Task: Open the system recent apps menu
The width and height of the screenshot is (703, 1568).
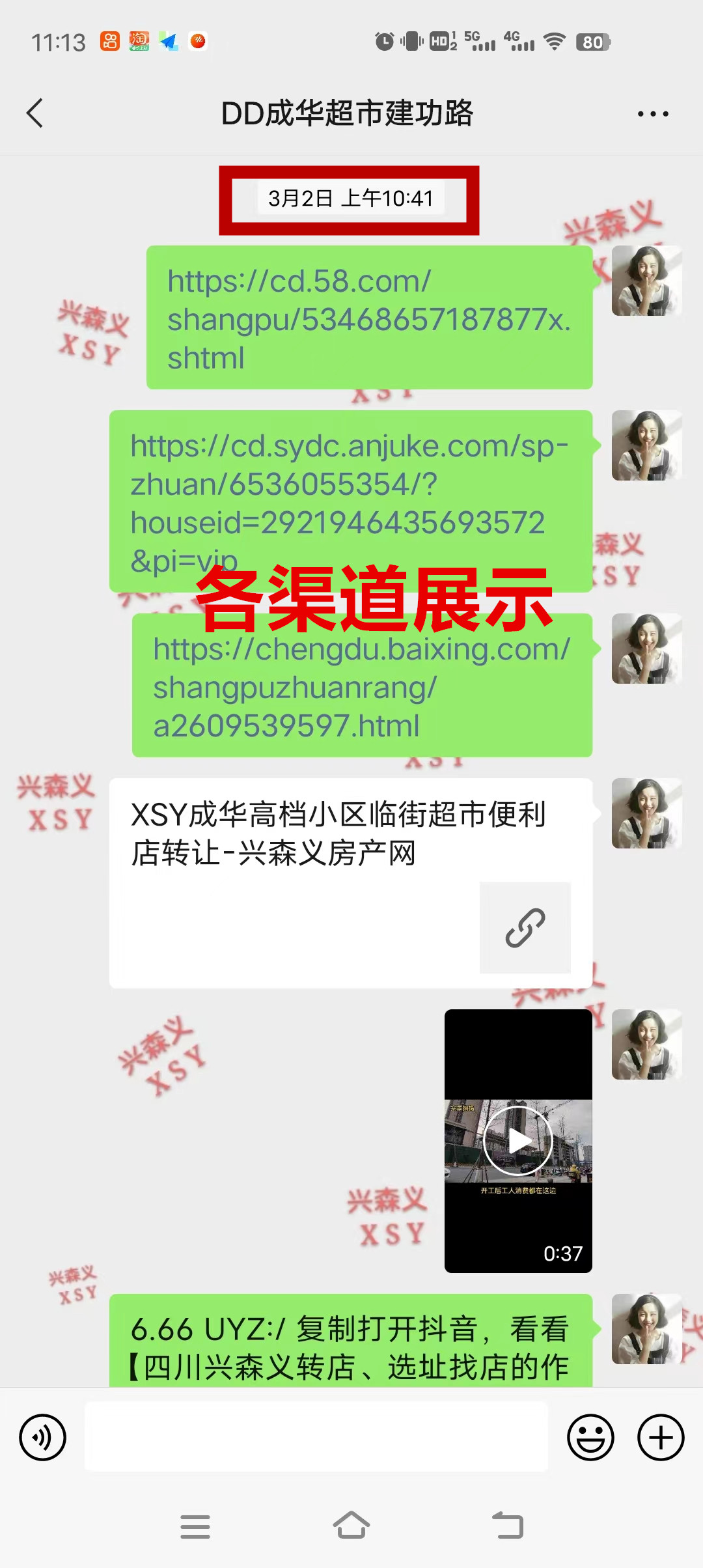Action: 195,1526
